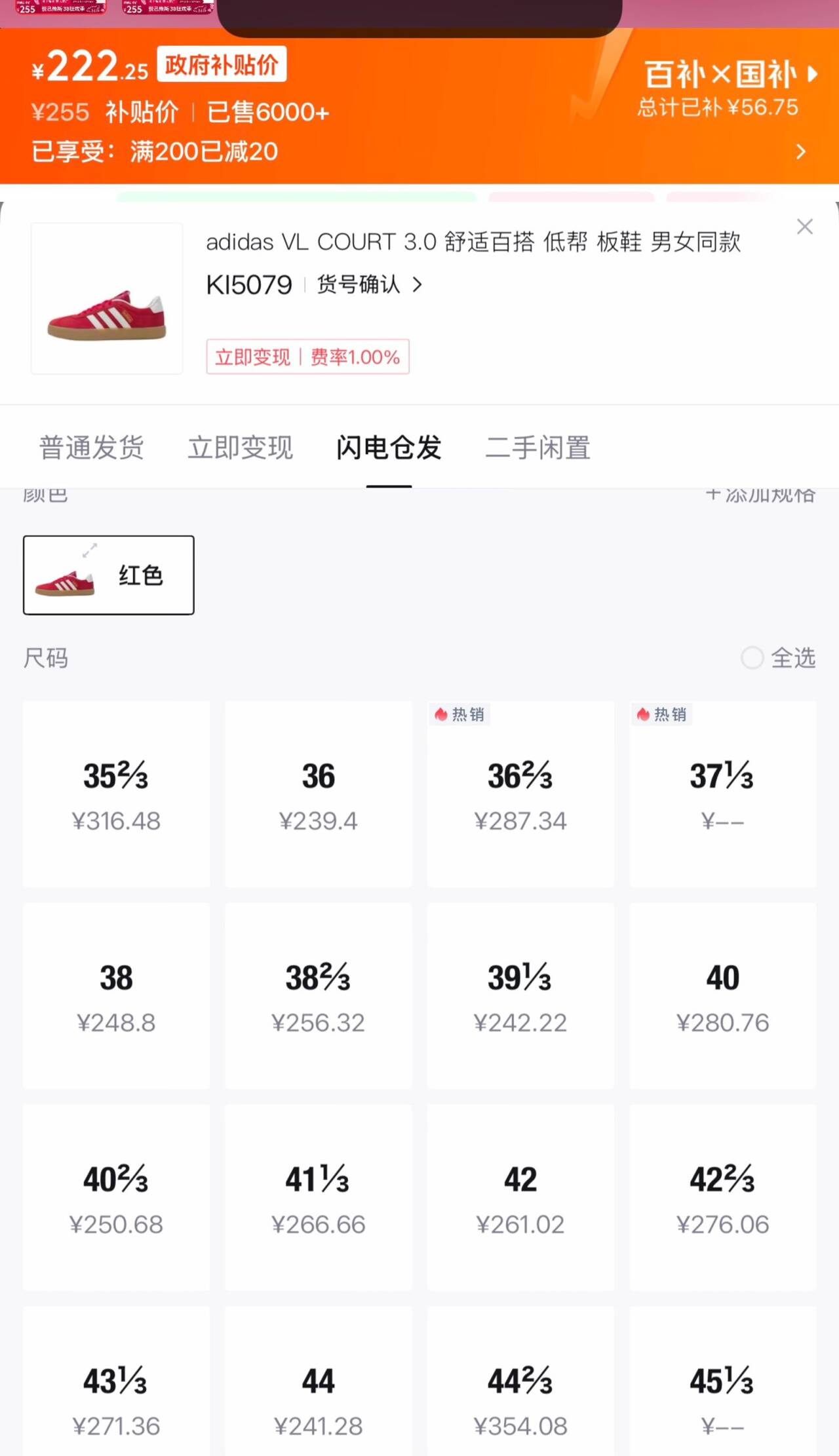
Task: Select size 39⅓ priced ¥242.22
Action: [x=520, y=996]
